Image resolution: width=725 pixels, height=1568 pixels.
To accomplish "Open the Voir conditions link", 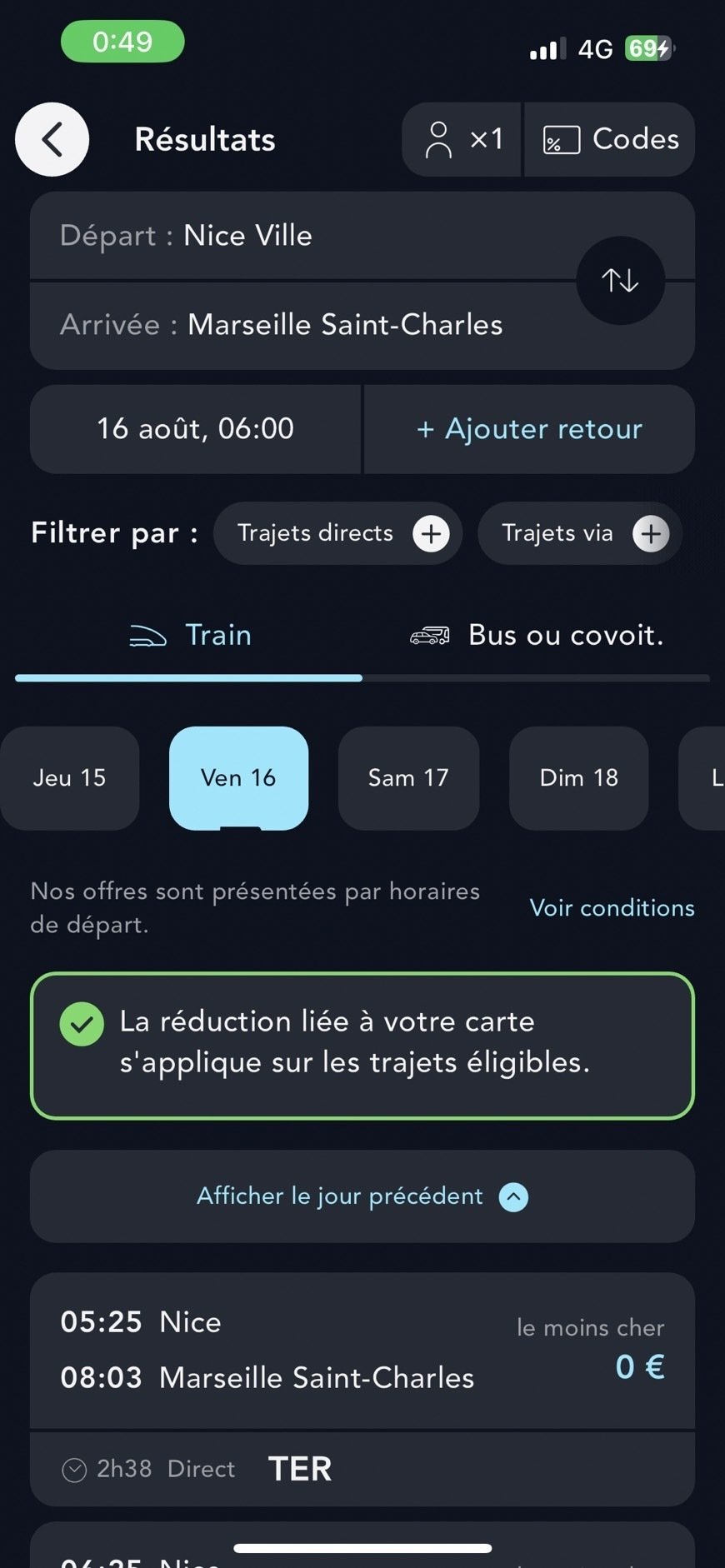I will [x=612, y=908].
